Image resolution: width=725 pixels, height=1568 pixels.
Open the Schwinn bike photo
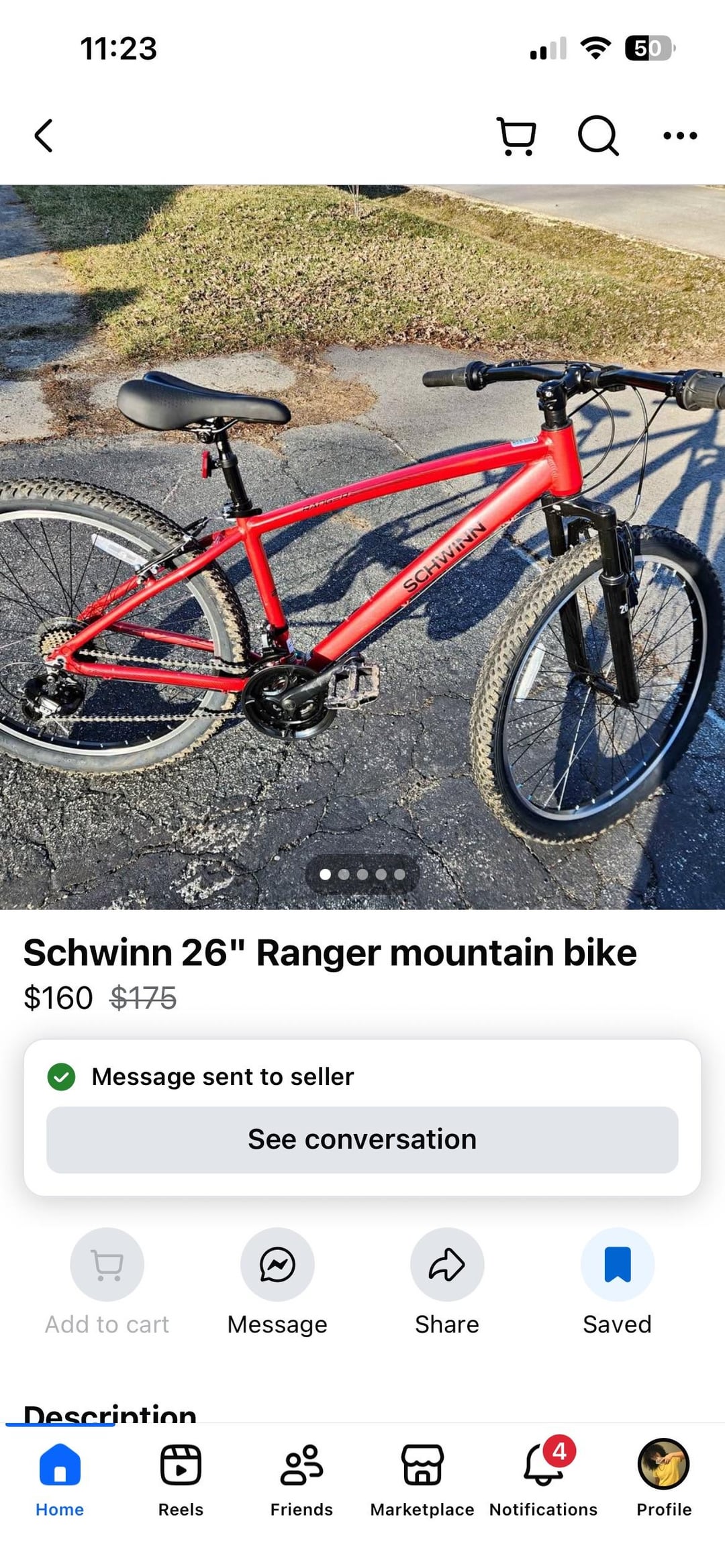[362, 547]
